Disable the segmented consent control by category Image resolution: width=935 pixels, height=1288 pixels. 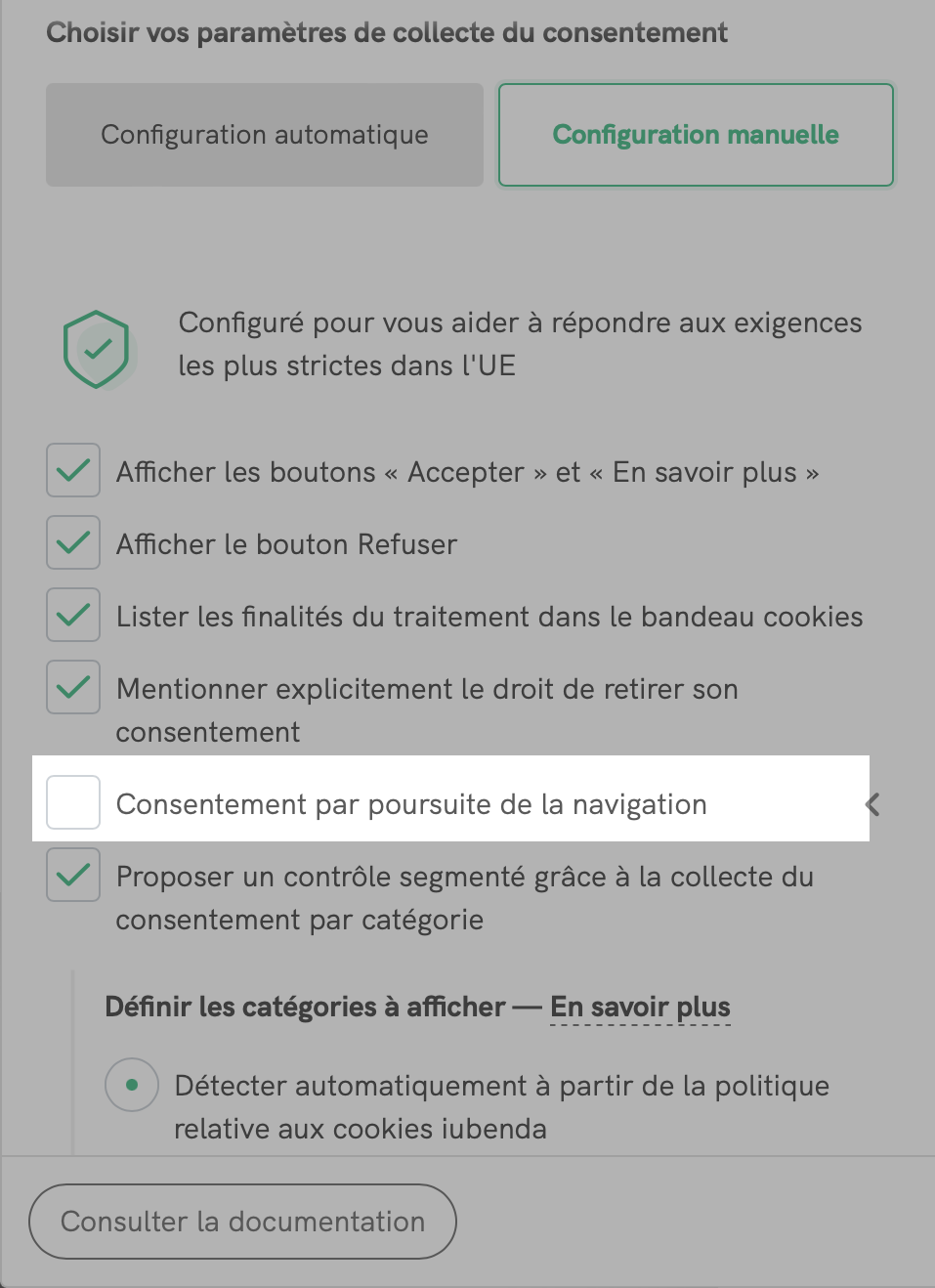tap(72, 875)
